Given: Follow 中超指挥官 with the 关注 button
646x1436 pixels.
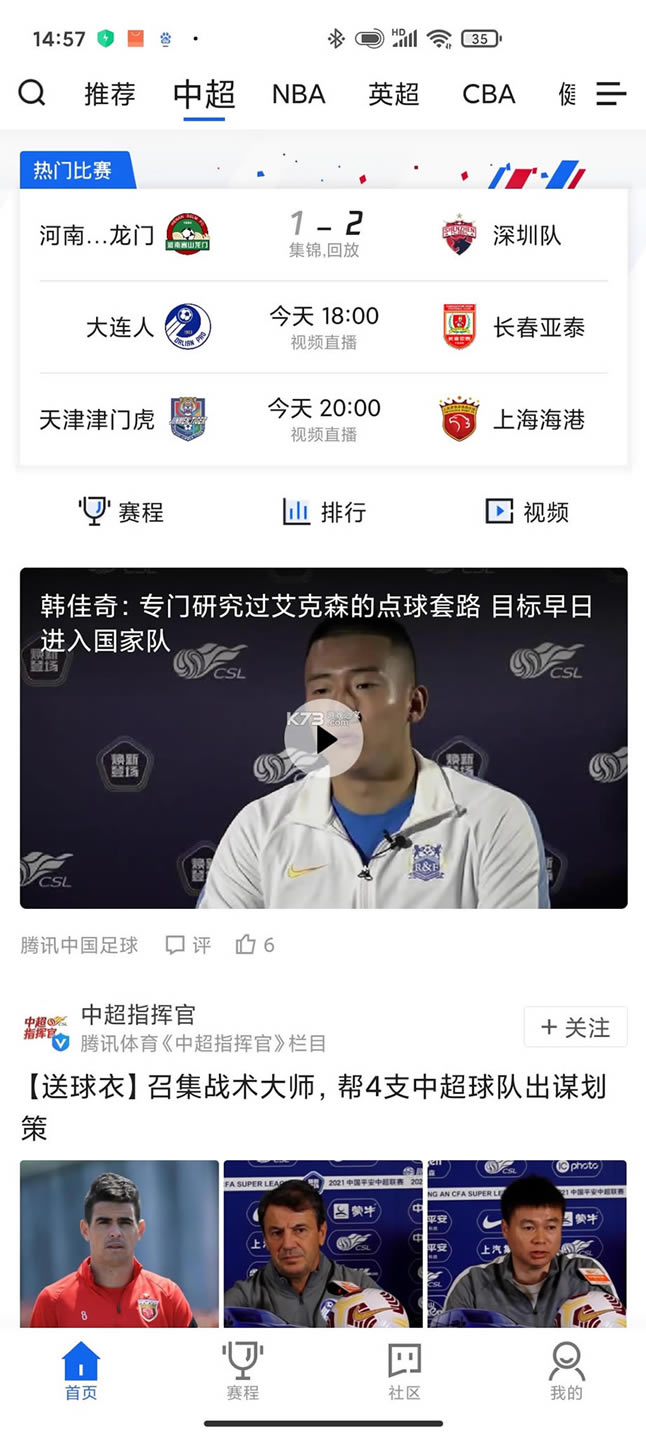Looking at the screenshot, I should click(x=575, y=1027).
